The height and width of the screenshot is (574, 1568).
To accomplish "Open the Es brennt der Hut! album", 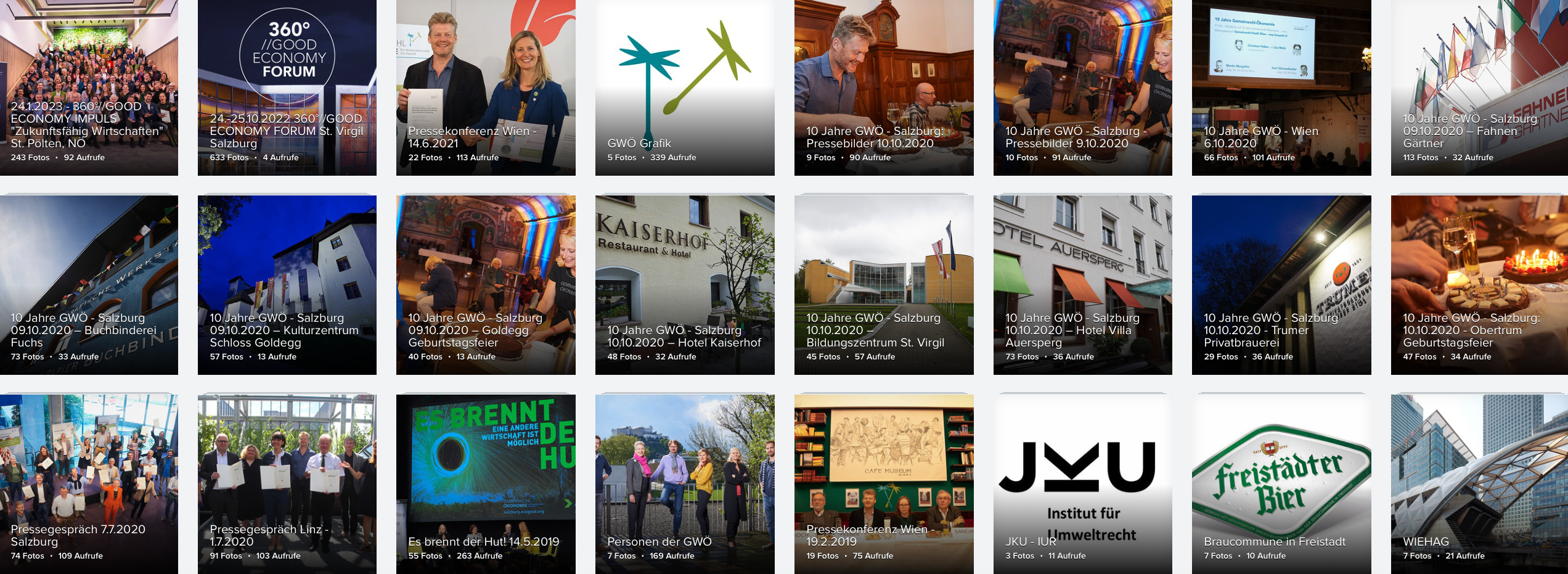I will pyautogui.click(x=486, y=484).
